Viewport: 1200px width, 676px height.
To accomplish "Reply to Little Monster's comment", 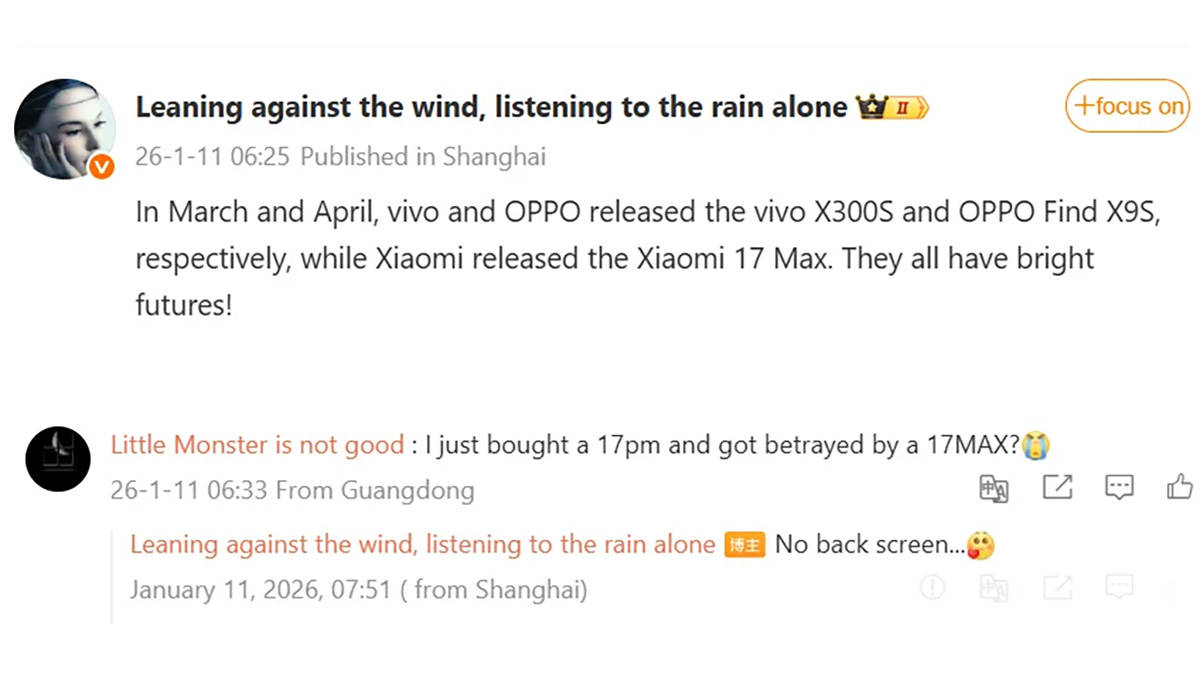I will [x=1118, y=488].
